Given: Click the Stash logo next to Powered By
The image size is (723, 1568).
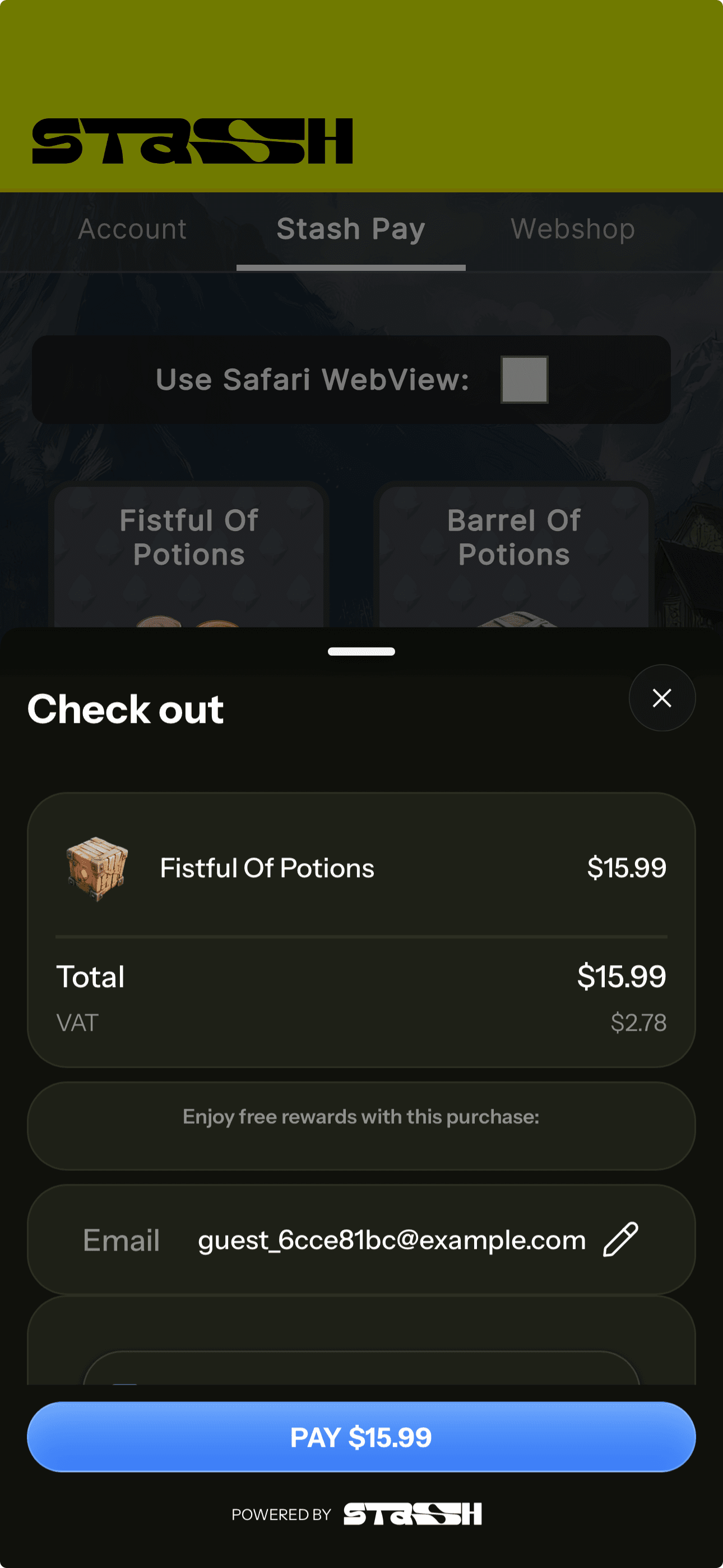Looking at the screenshot, I should pyautogui.click(x=411, y=1515).
